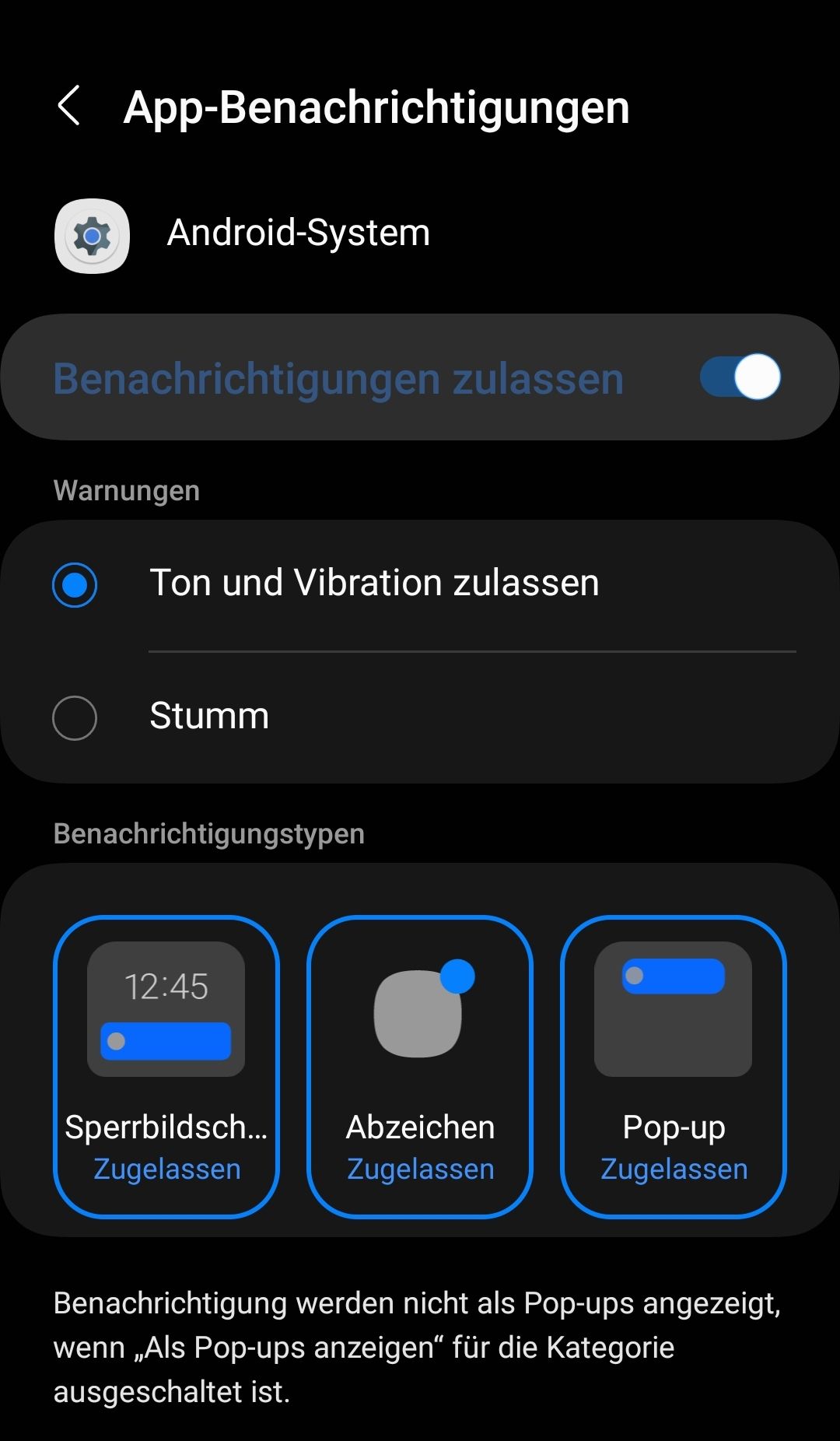Disable Sperrbildschirm notification type
The height and width of the screenshot is (1441, 840).
(166, 1066)
